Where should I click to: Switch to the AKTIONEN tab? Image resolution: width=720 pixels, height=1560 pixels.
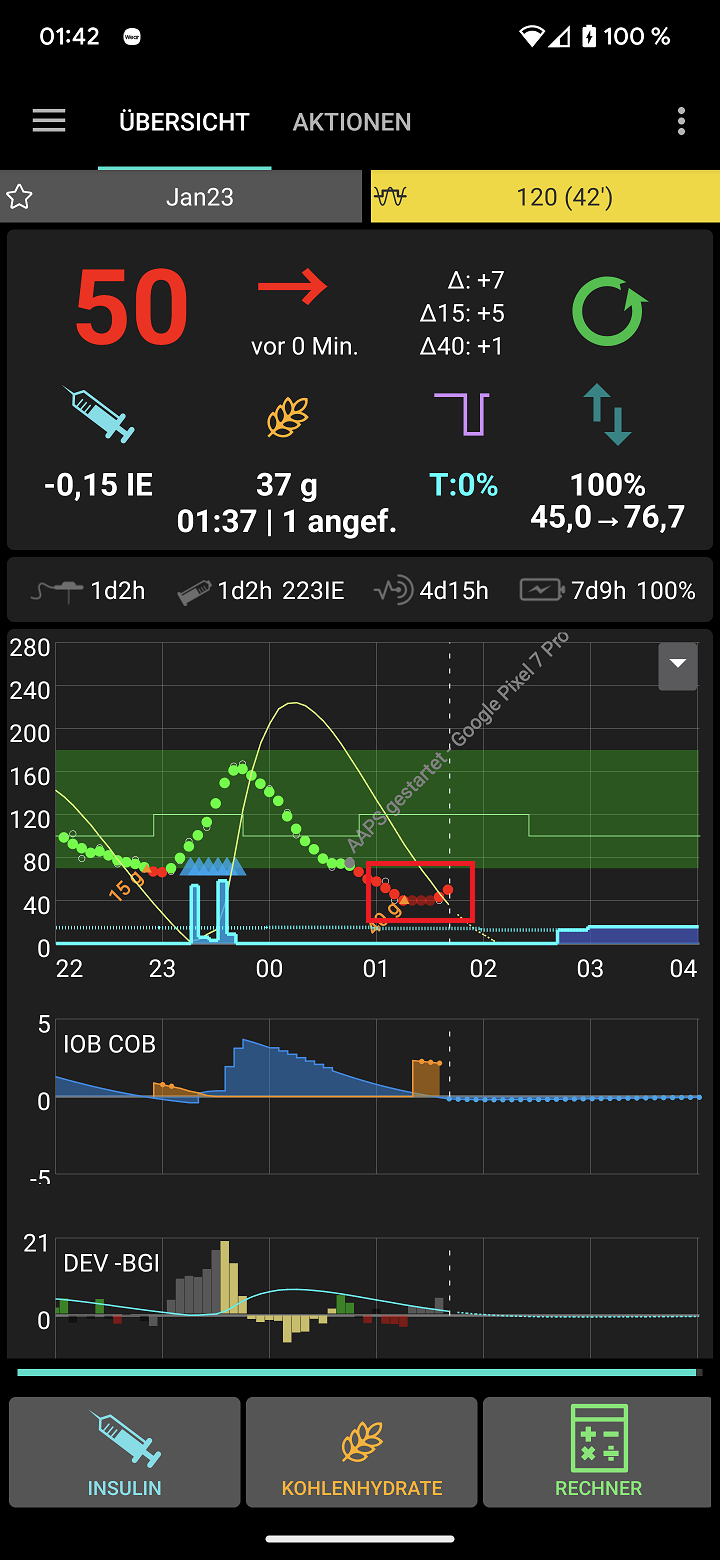pyautogui.click(x=352, y=121)
